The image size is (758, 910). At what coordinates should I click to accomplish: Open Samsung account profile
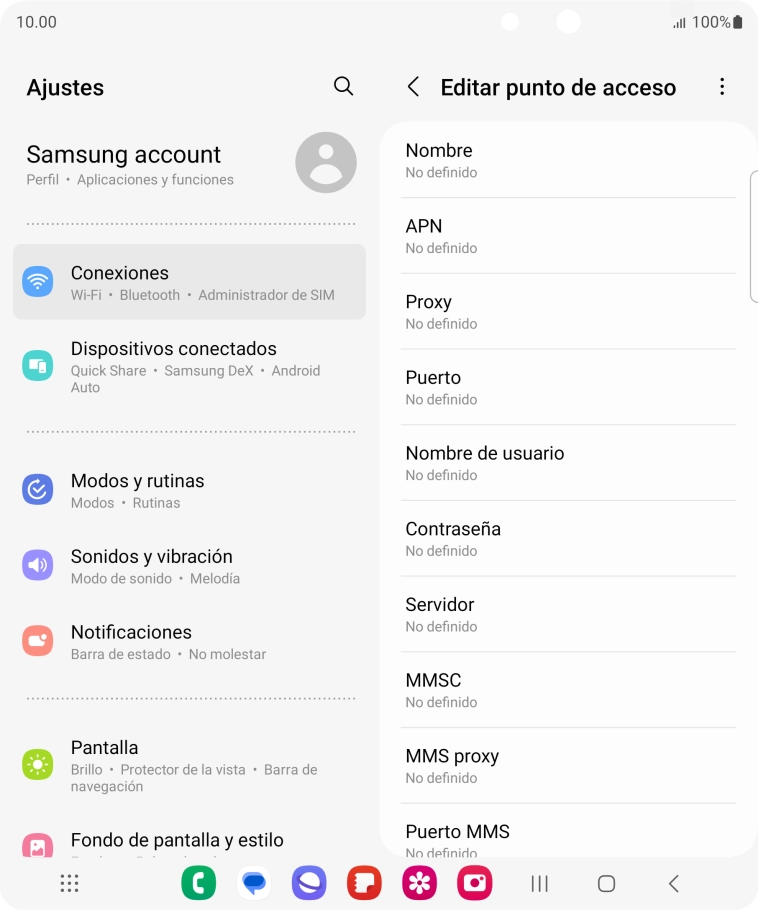coord(190,164)
